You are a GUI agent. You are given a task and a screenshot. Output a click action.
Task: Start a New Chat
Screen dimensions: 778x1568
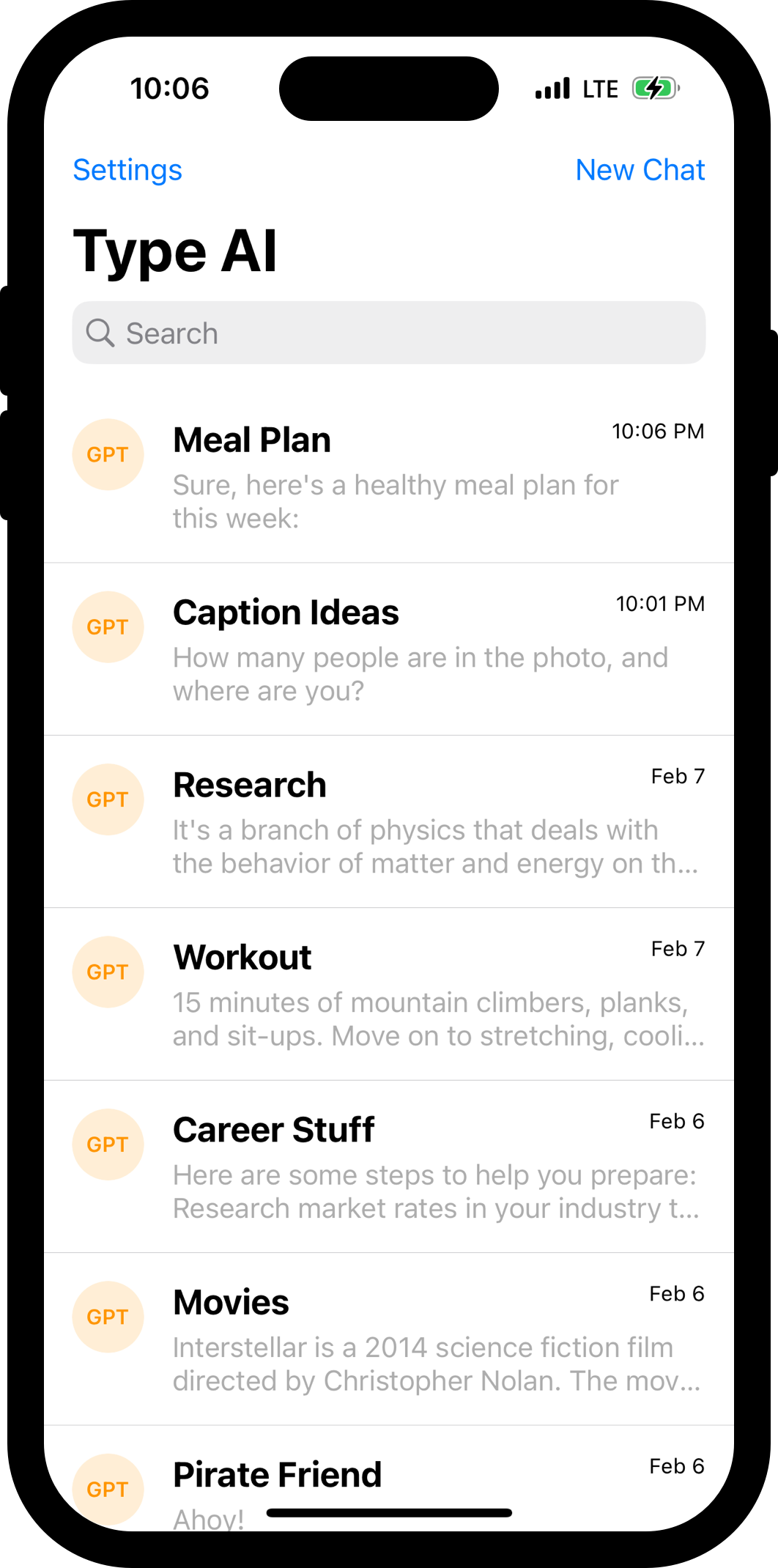tap(640, 170)
